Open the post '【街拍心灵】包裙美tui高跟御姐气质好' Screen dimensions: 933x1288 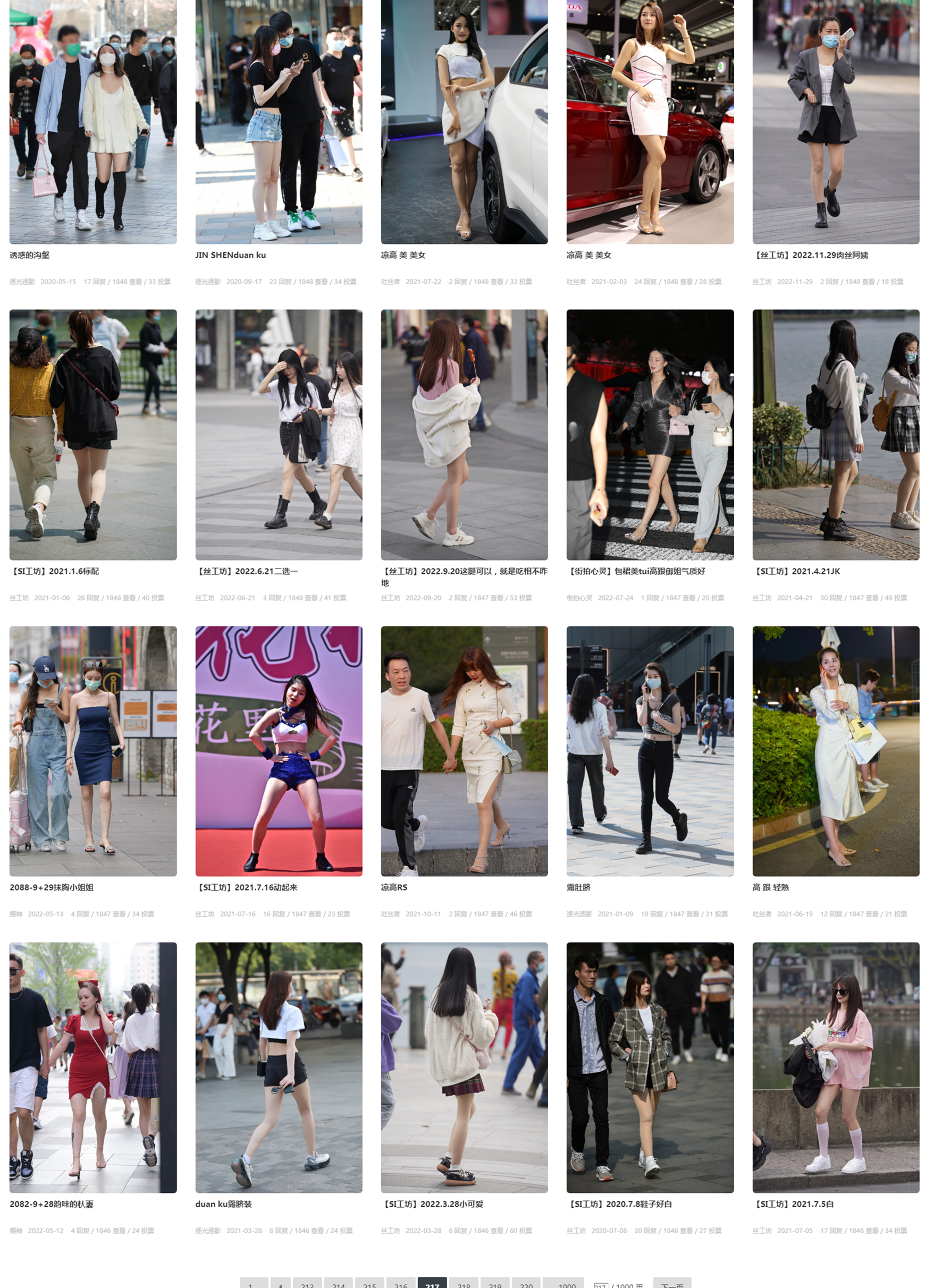coord(635,571)
